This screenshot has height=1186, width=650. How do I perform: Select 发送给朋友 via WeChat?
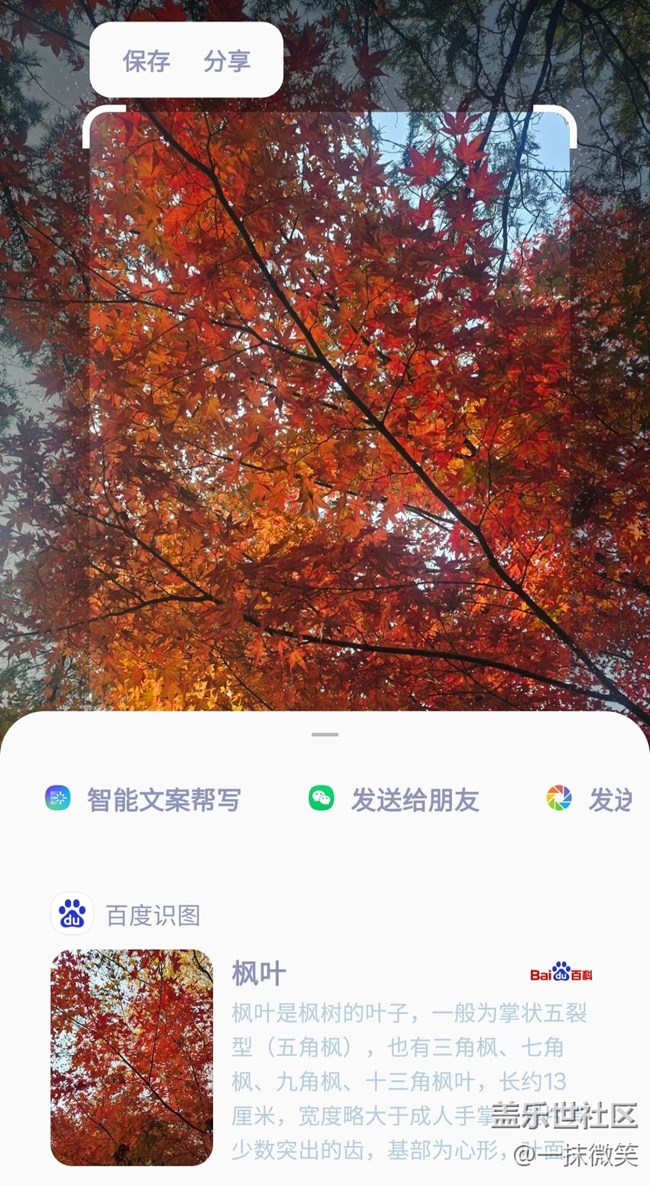(395, 799)
